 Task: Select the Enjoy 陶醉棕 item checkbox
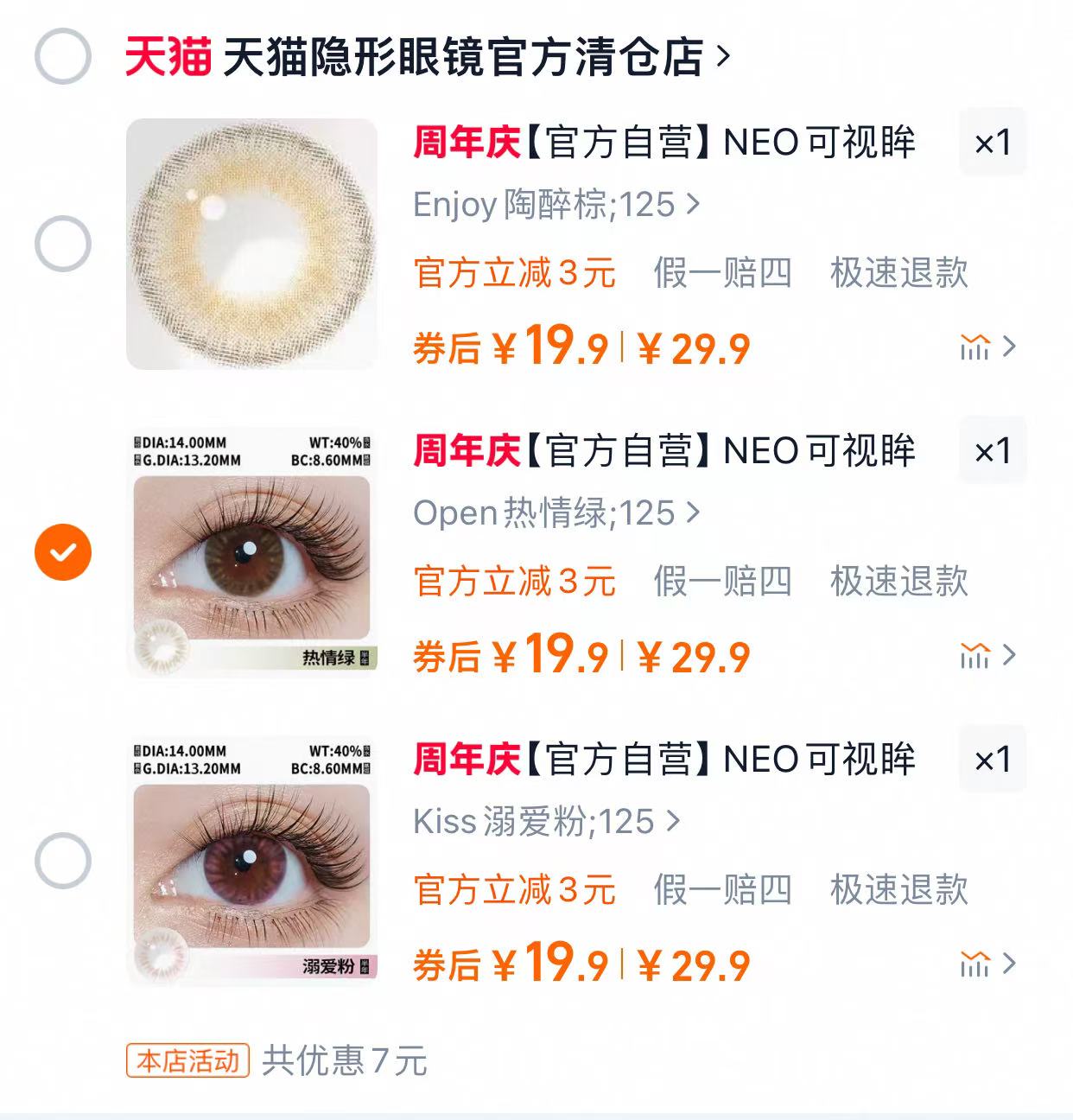(x=62, y=244)
